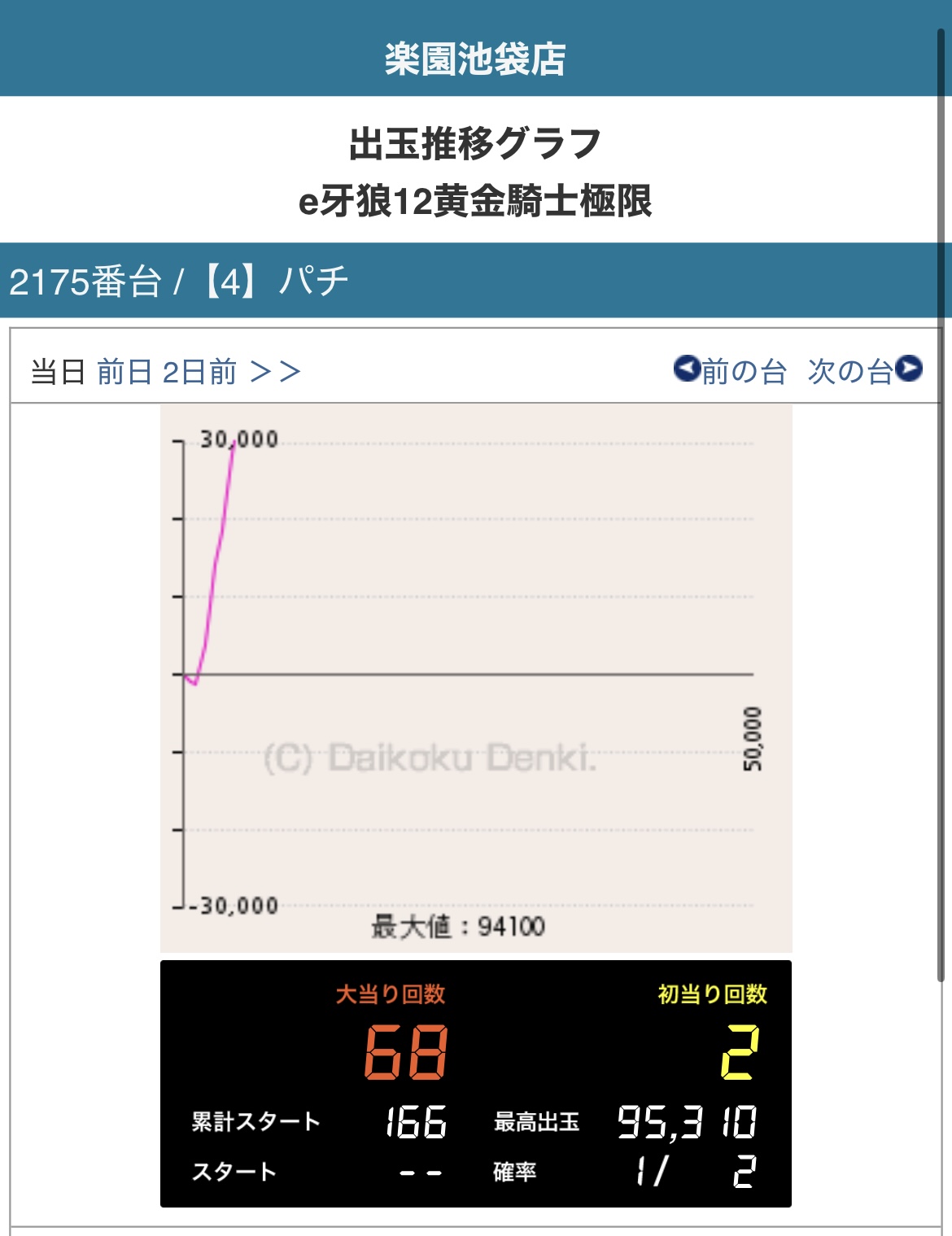This screenshot has width=952, height=1236.
Task: Show the 2日前 (two days ago) graph
Action: click(199, 372)
